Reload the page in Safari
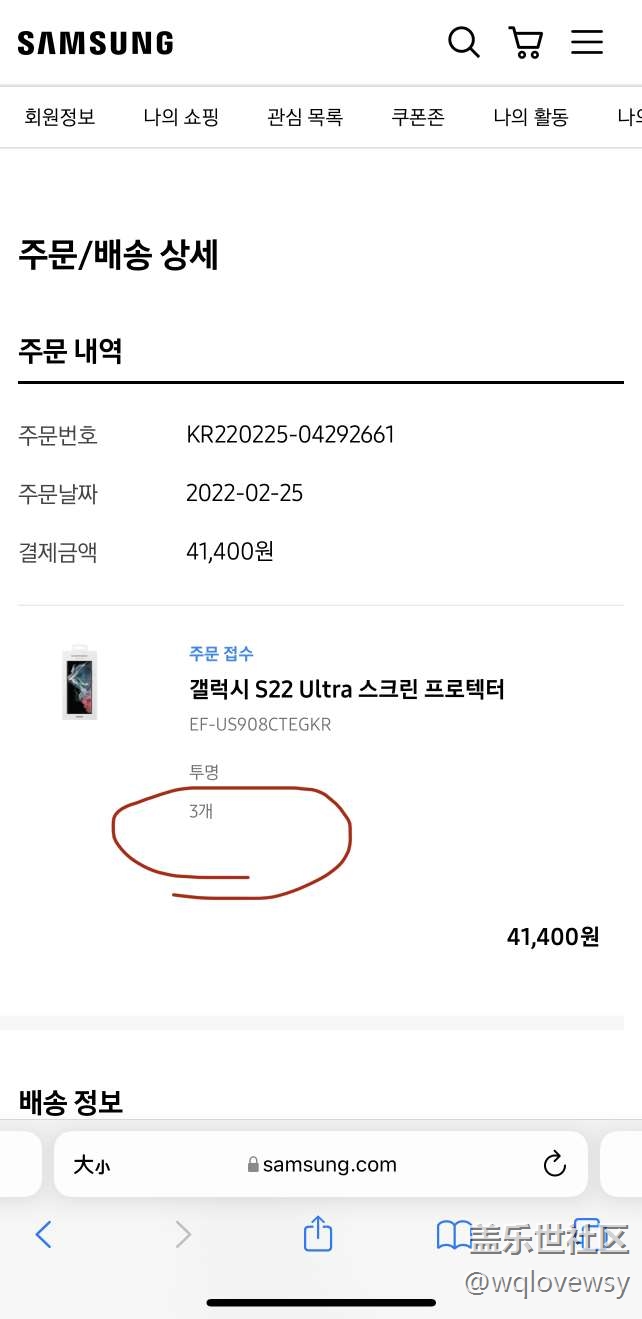 pyautogui.click(x=554, y=1164)
